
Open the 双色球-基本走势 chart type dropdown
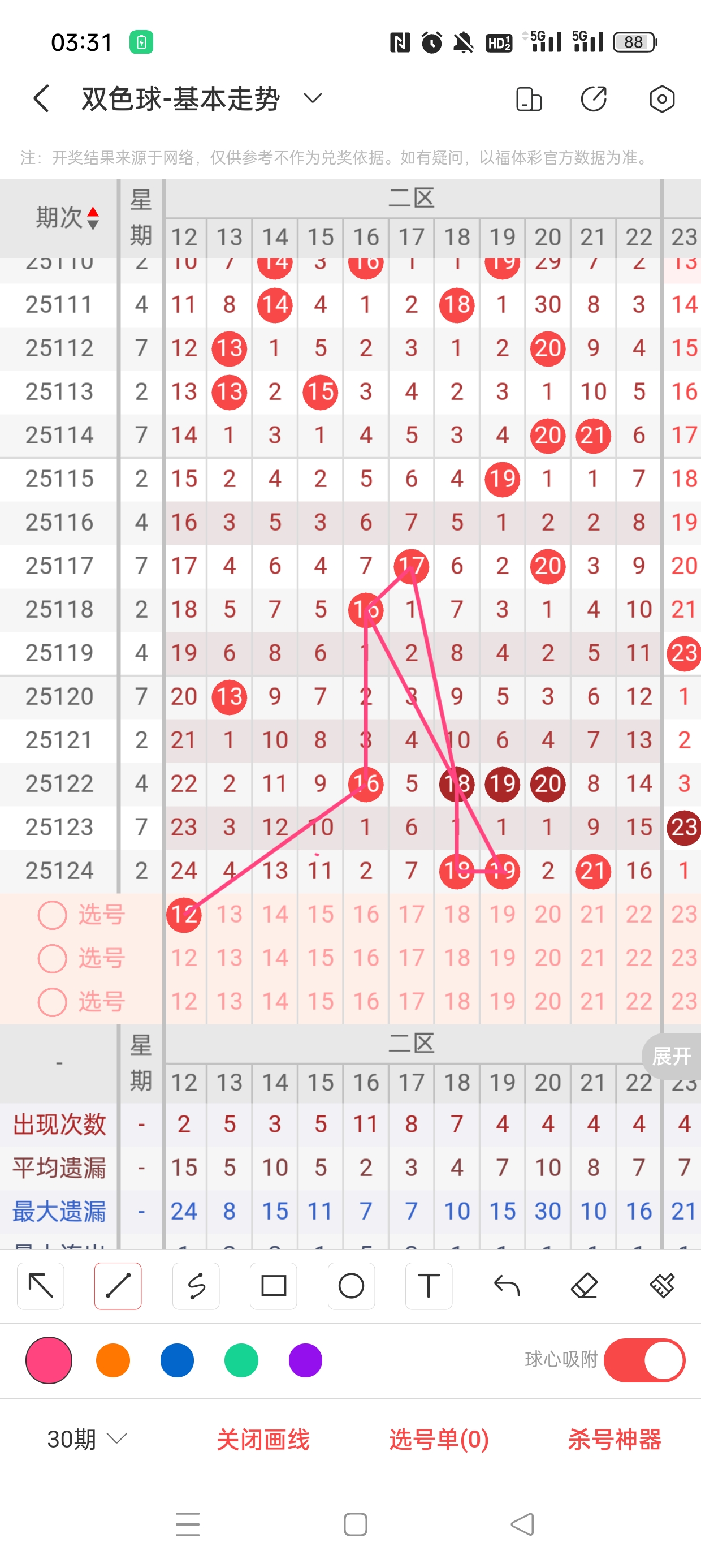313,98
